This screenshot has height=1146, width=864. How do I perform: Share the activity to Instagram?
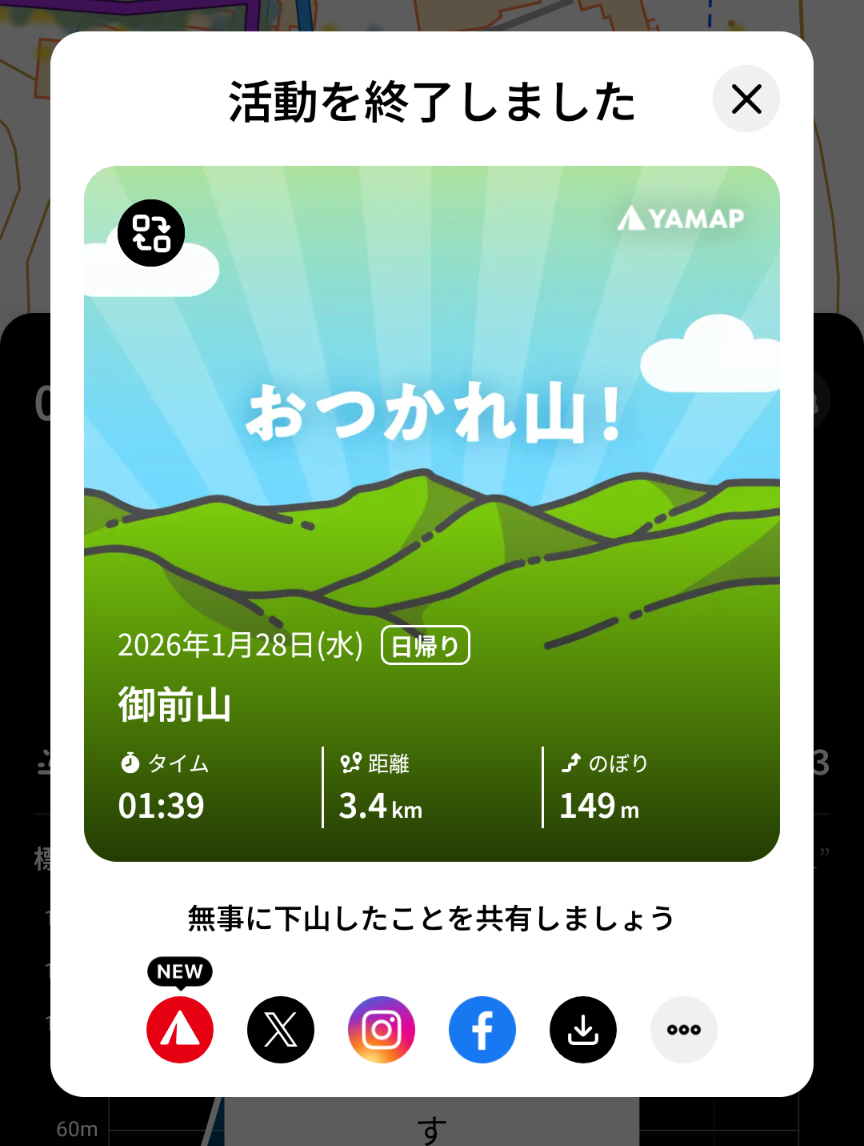[381, 1029]
